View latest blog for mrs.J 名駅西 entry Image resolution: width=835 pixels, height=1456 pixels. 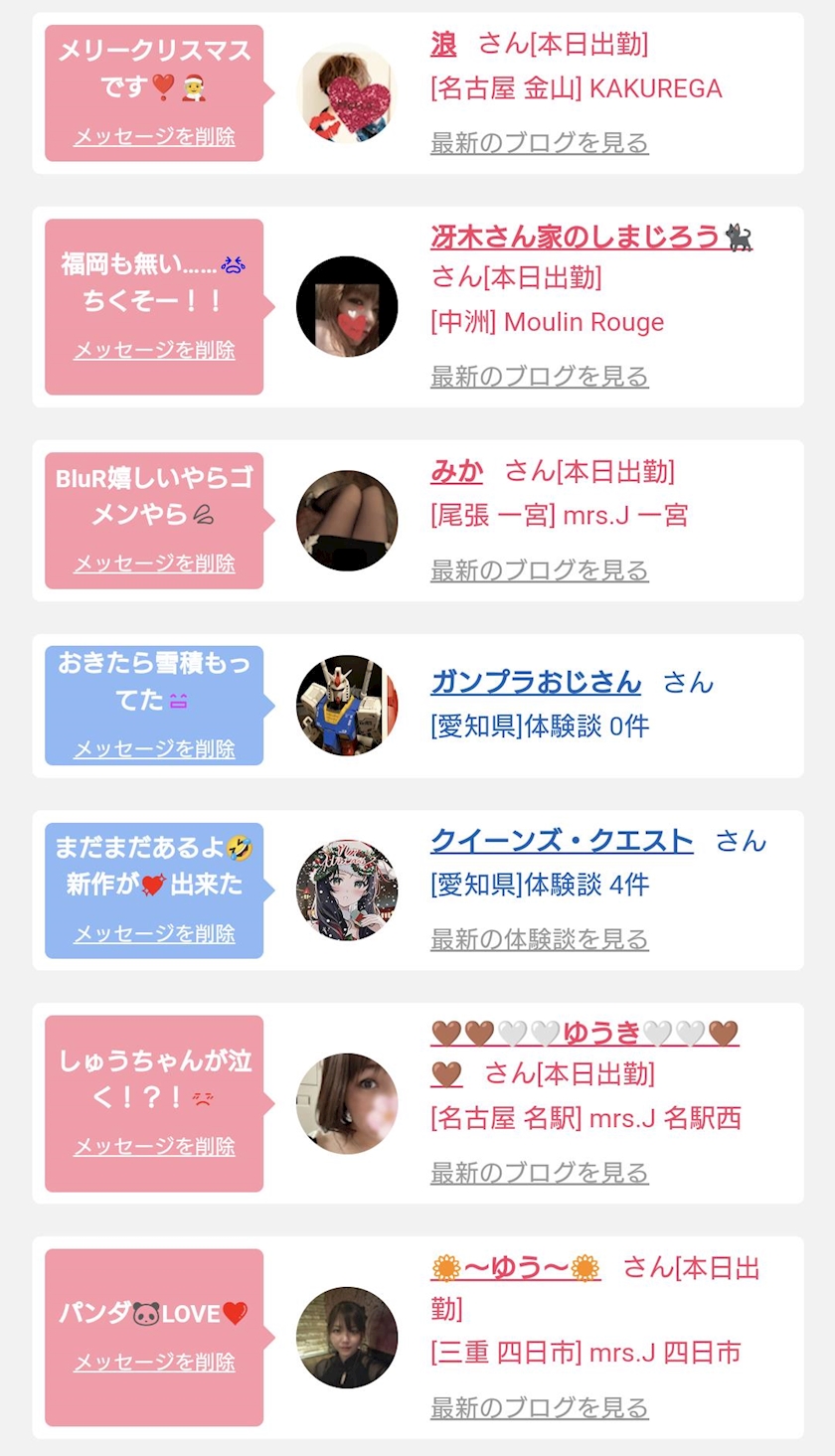[539, 1173]
